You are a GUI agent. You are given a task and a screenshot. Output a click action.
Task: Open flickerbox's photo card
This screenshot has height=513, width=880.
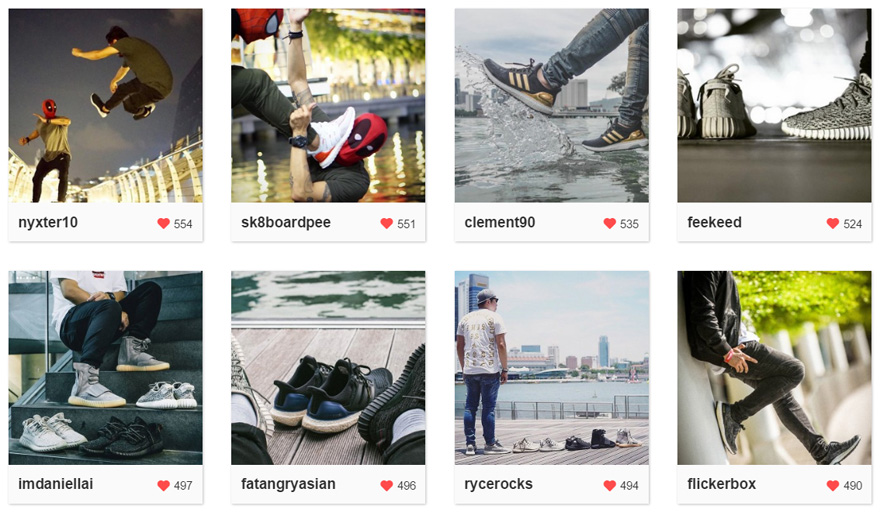coord(774,367)
